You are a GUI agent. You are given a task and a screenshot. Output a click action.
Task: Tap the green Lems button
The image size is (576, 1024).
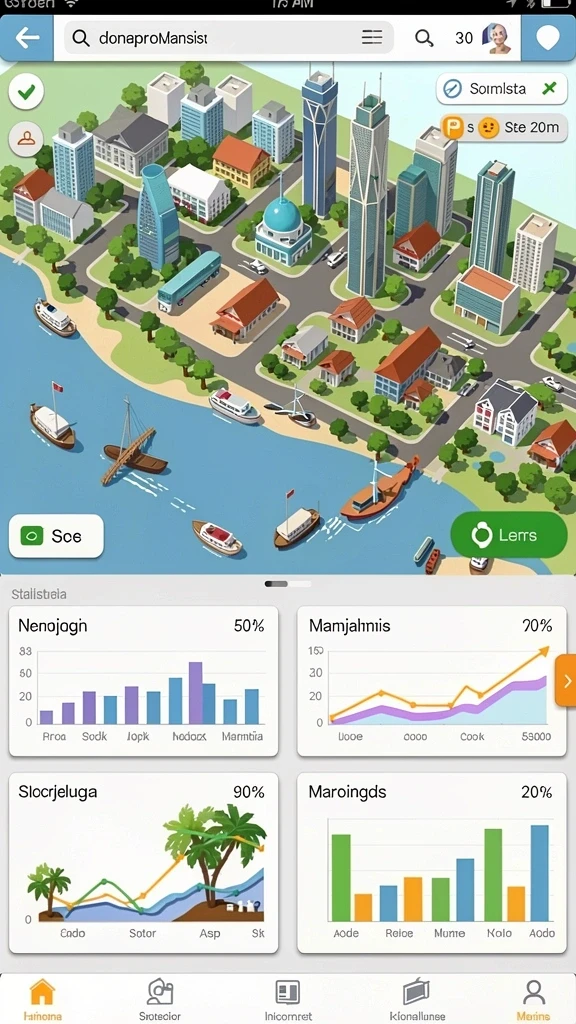tap(509, 536)
